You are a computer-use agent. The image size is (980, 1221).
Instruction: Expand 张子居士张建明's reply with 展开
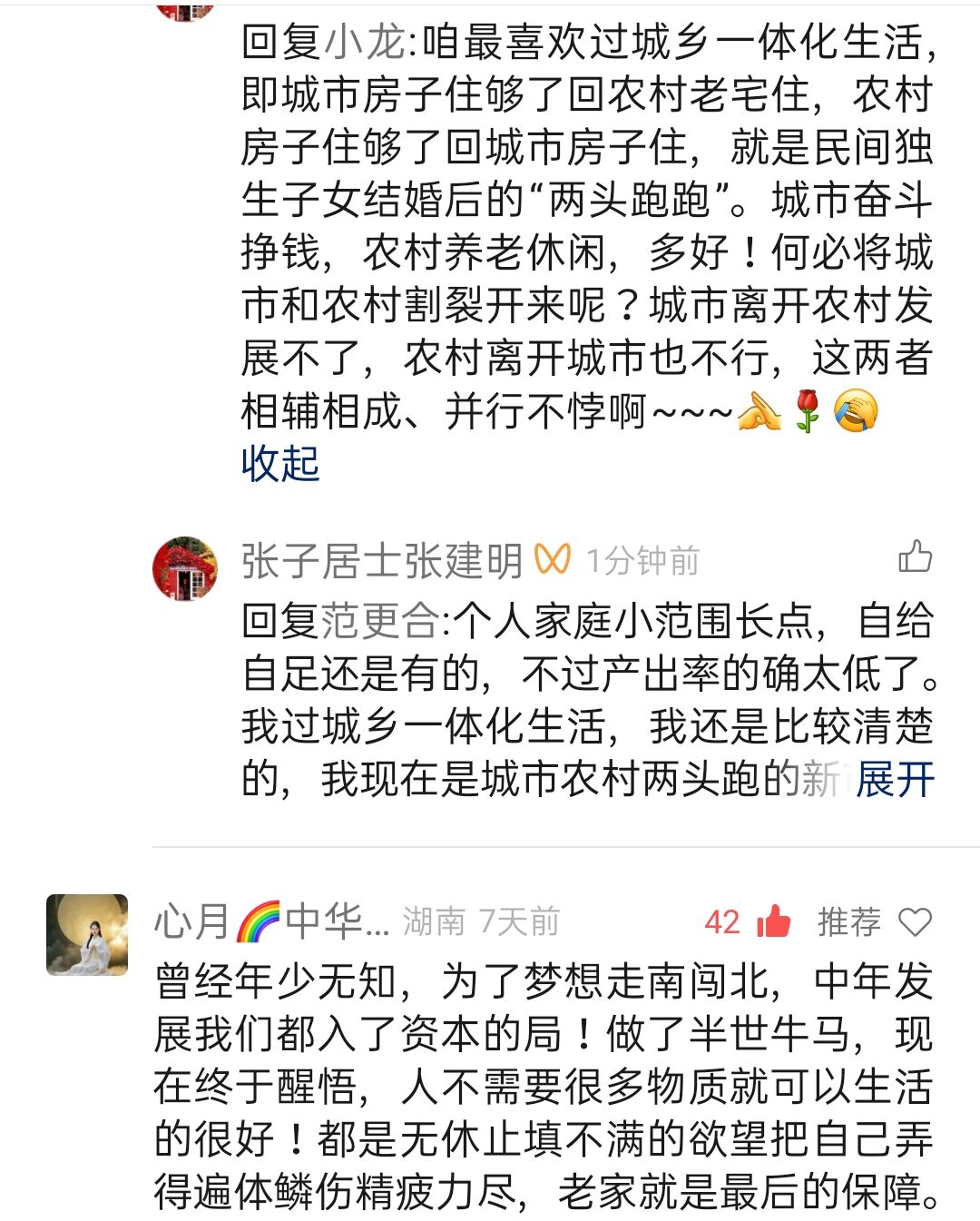click(895, 780)
